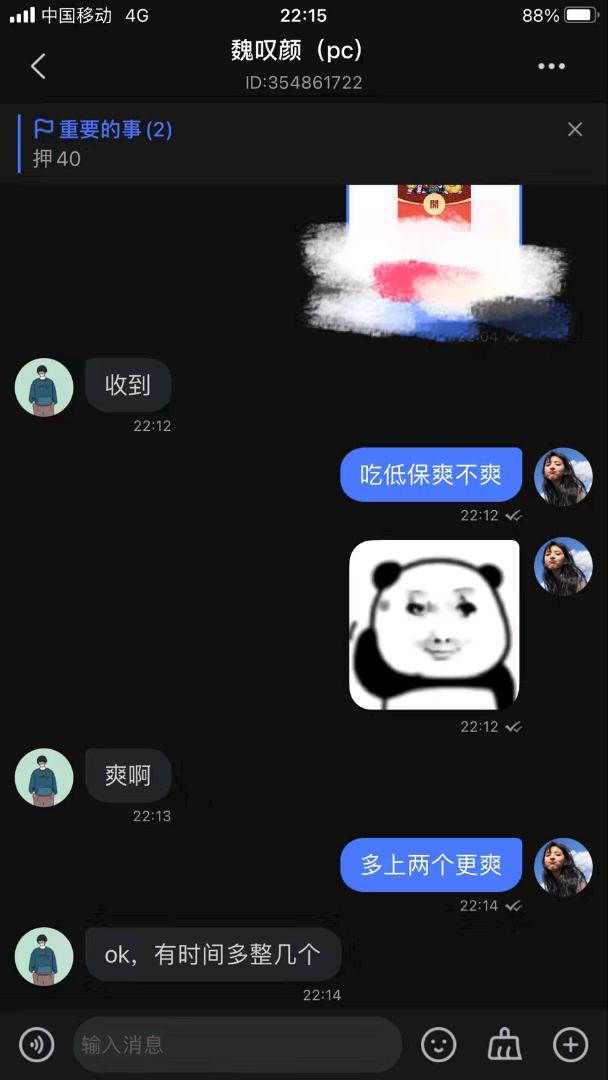Go back to the chat list
The image size is (608, 1080).
coord(38,67)
